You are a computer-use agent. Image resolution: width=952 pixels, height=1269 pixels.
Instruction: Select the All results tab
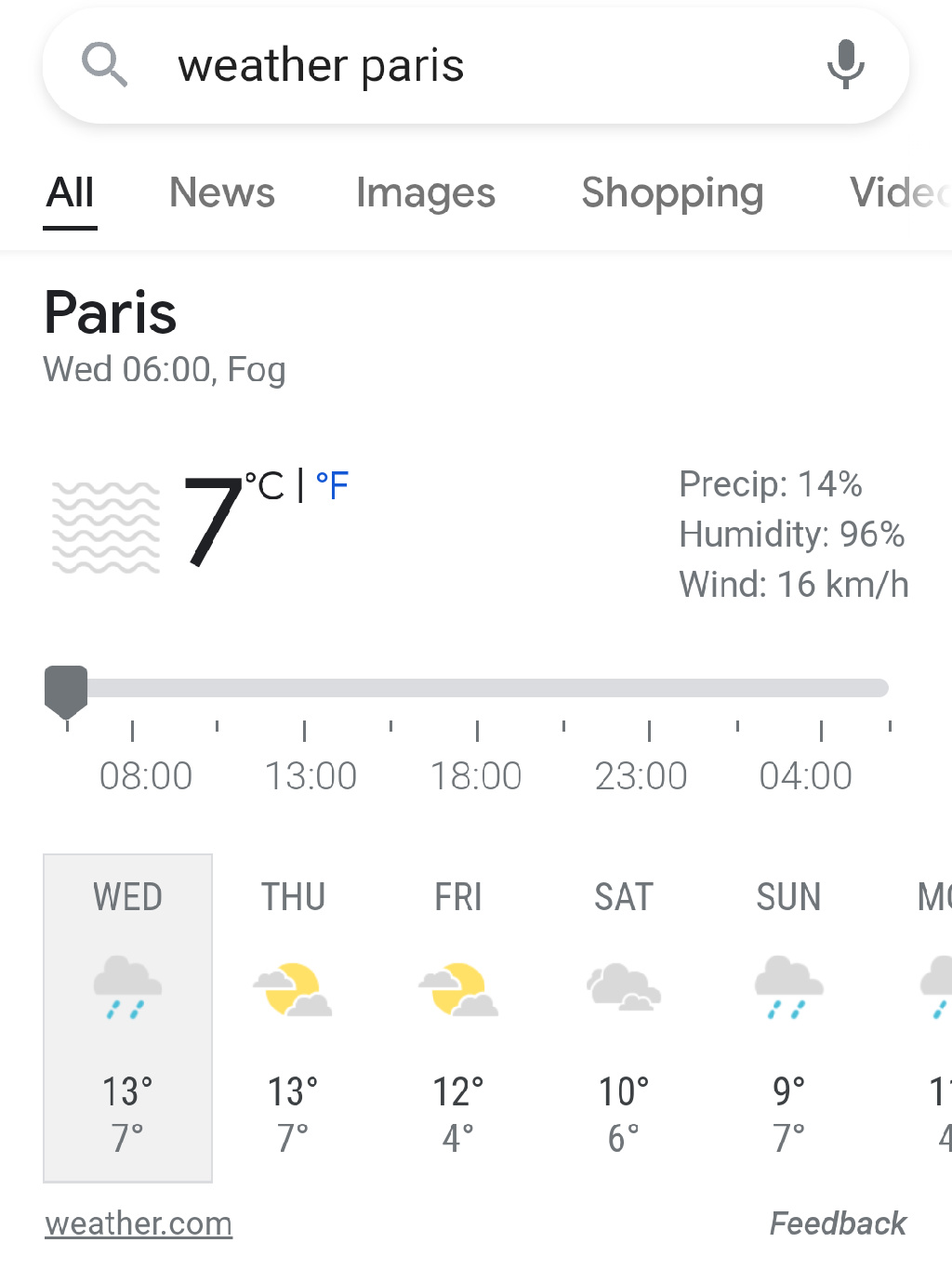[x=71, y=193]
